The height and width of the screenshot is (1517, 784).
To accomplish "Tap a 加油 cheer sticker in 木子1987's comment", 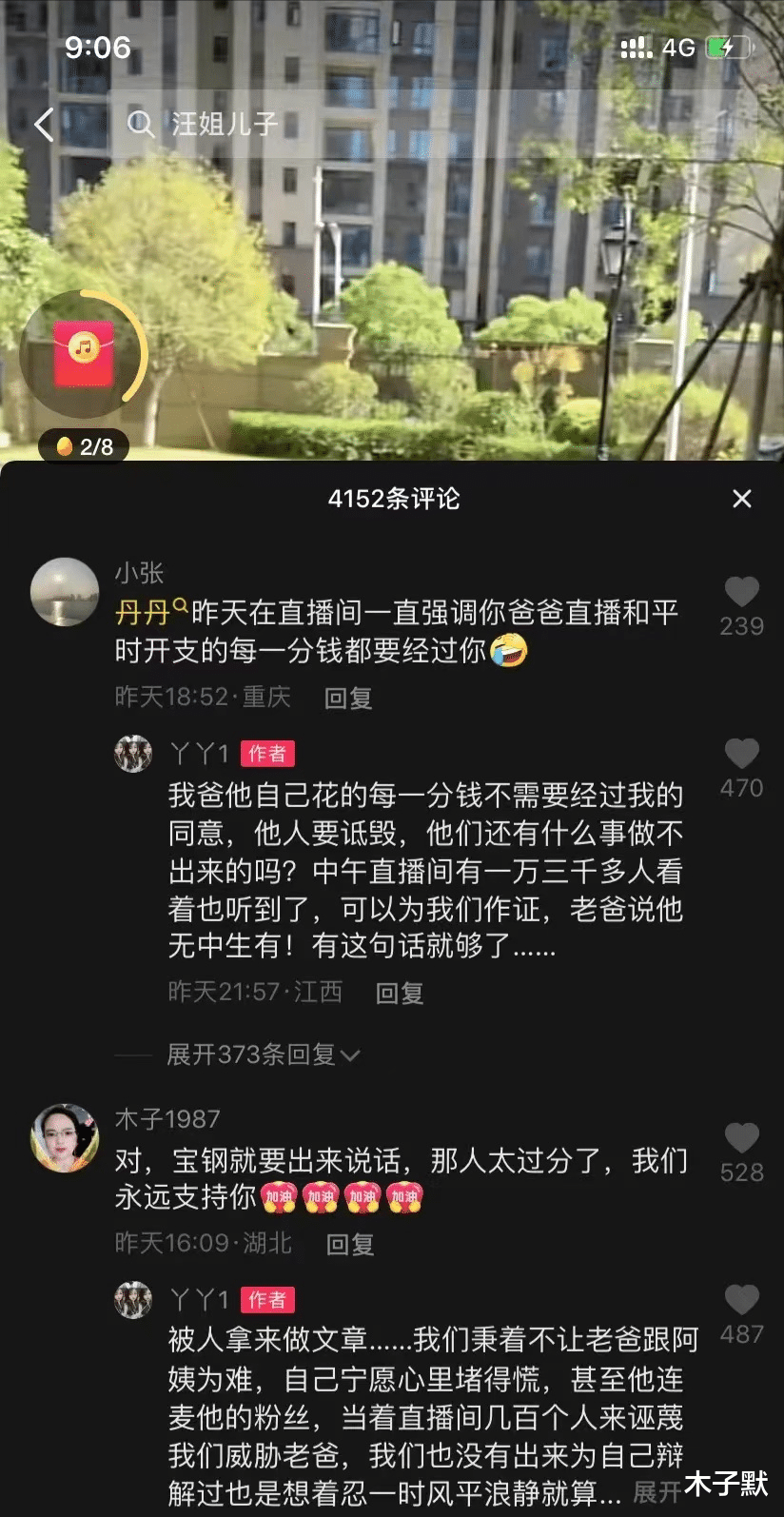I will point(278,1196).
